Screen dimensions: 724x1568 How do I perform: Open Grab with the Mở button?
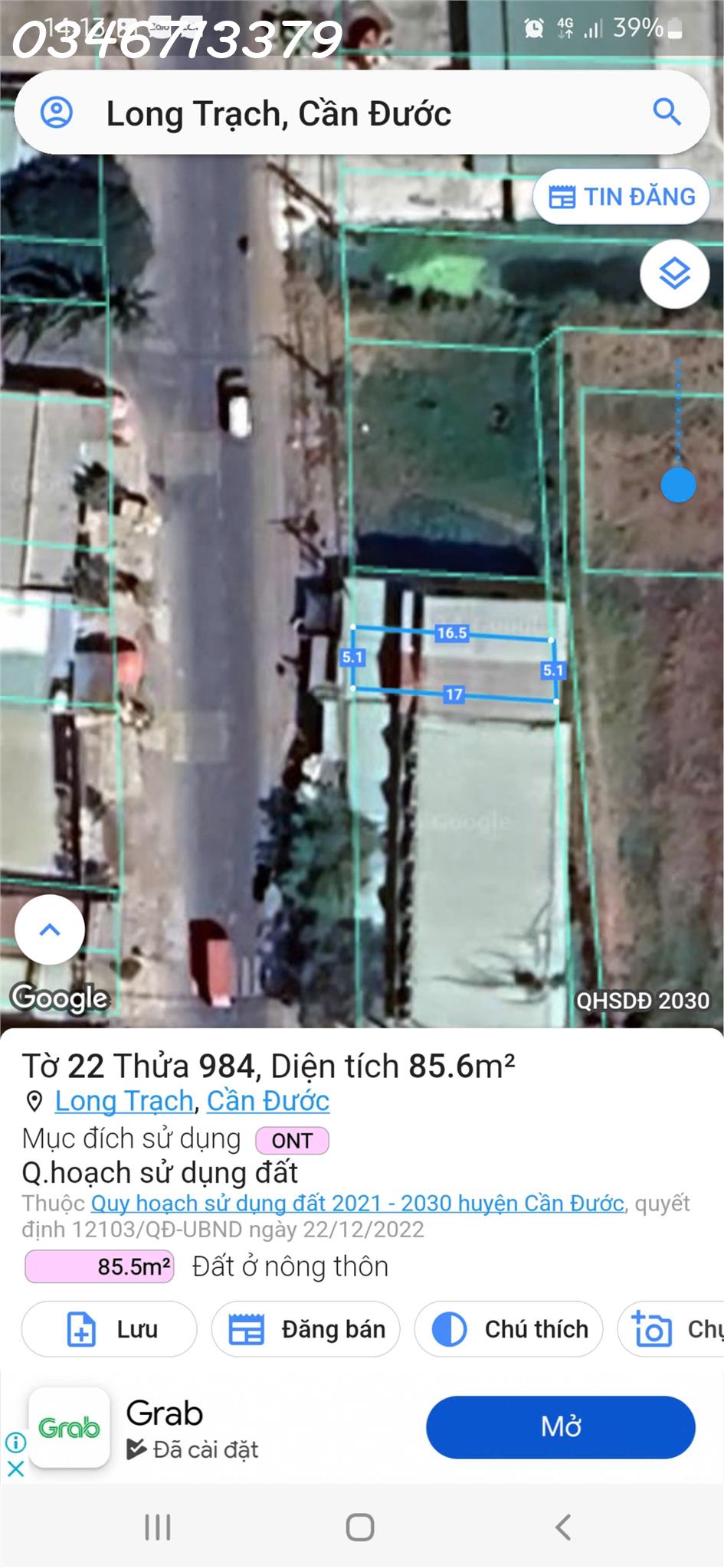tap(561, 1426)
